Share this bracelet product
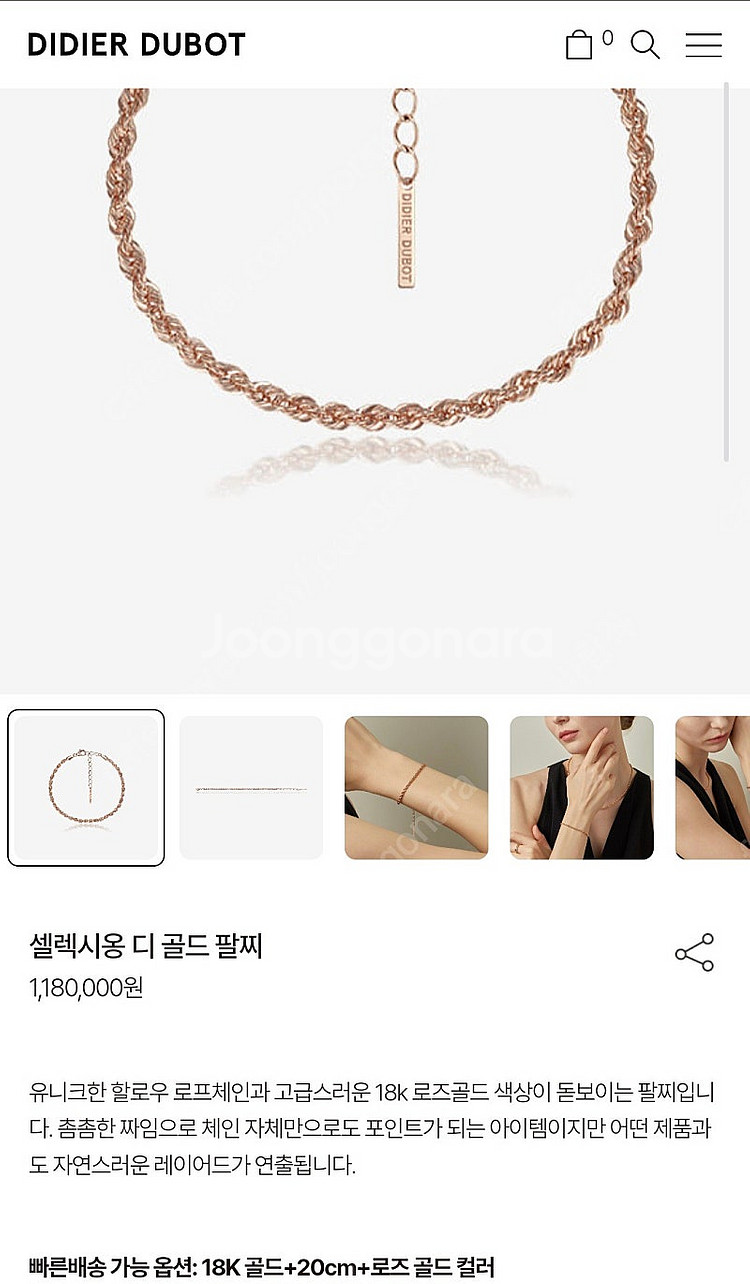This screenshot has height=1284, width=750. click(x=694, y=953)
